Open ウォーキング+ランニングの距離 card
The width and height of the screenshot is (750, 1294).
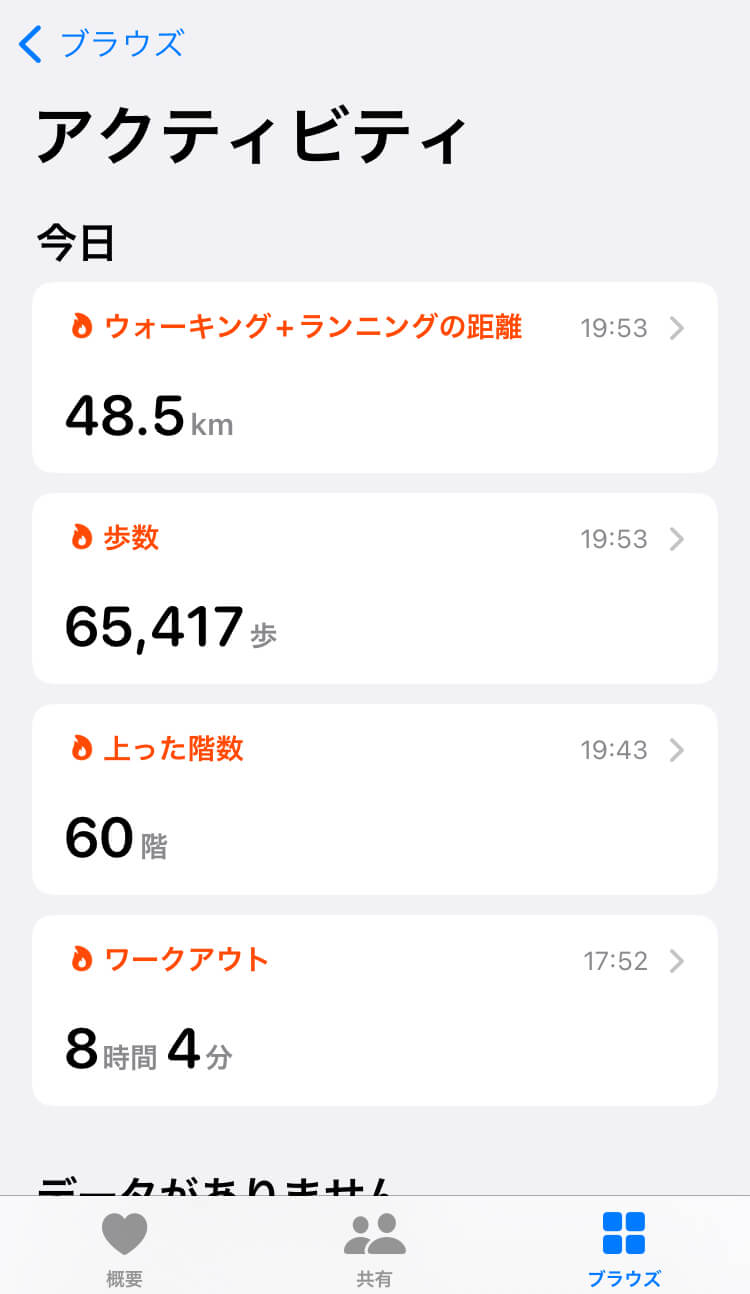374,377
